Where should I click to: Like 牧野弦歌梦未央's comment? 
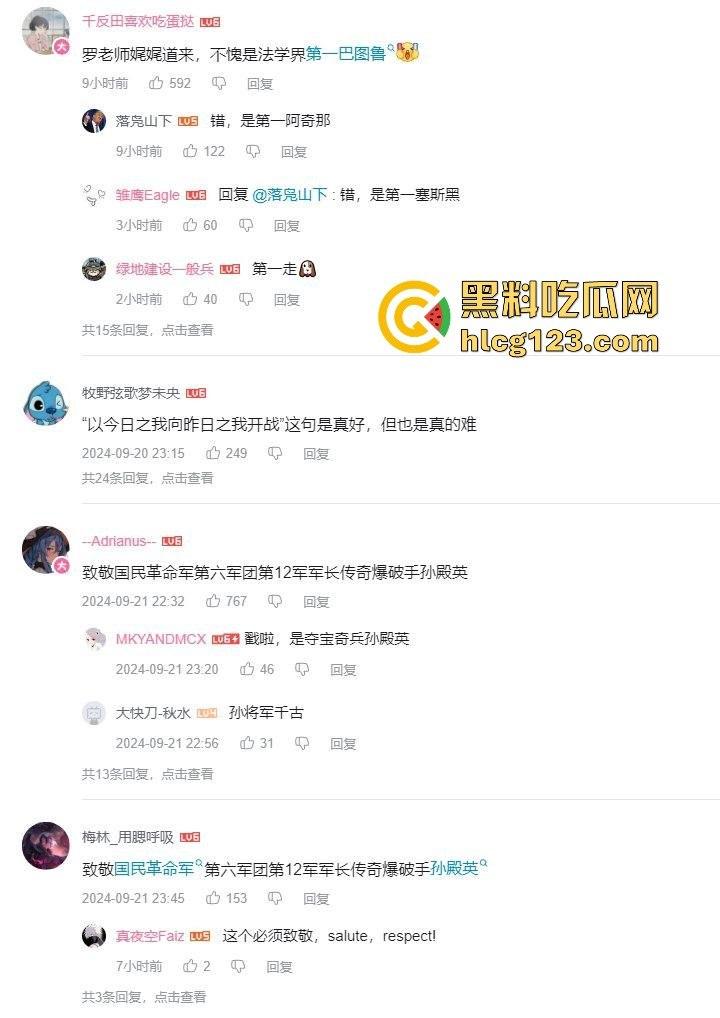click(213, 453)
